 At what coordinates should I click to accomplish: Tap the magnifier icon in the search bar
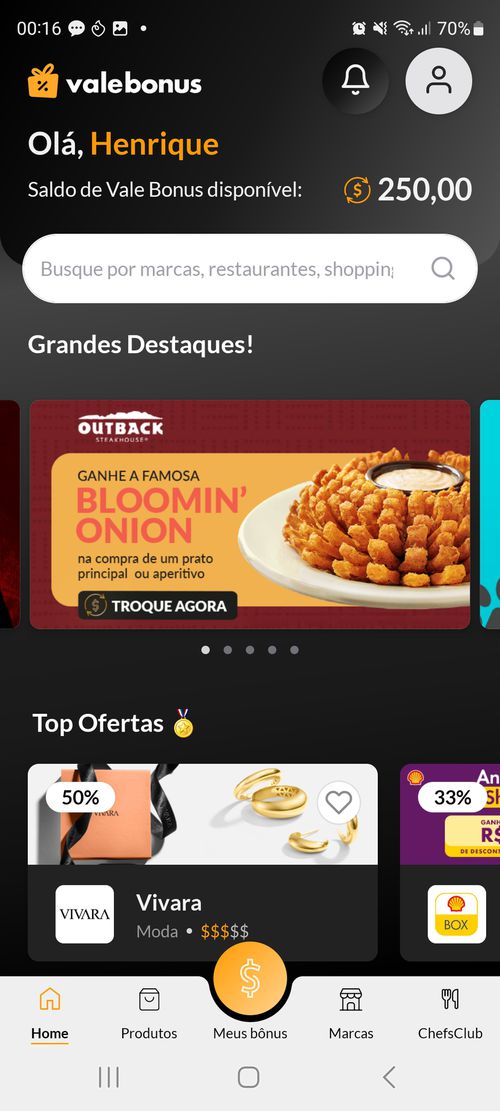[443, 269]
